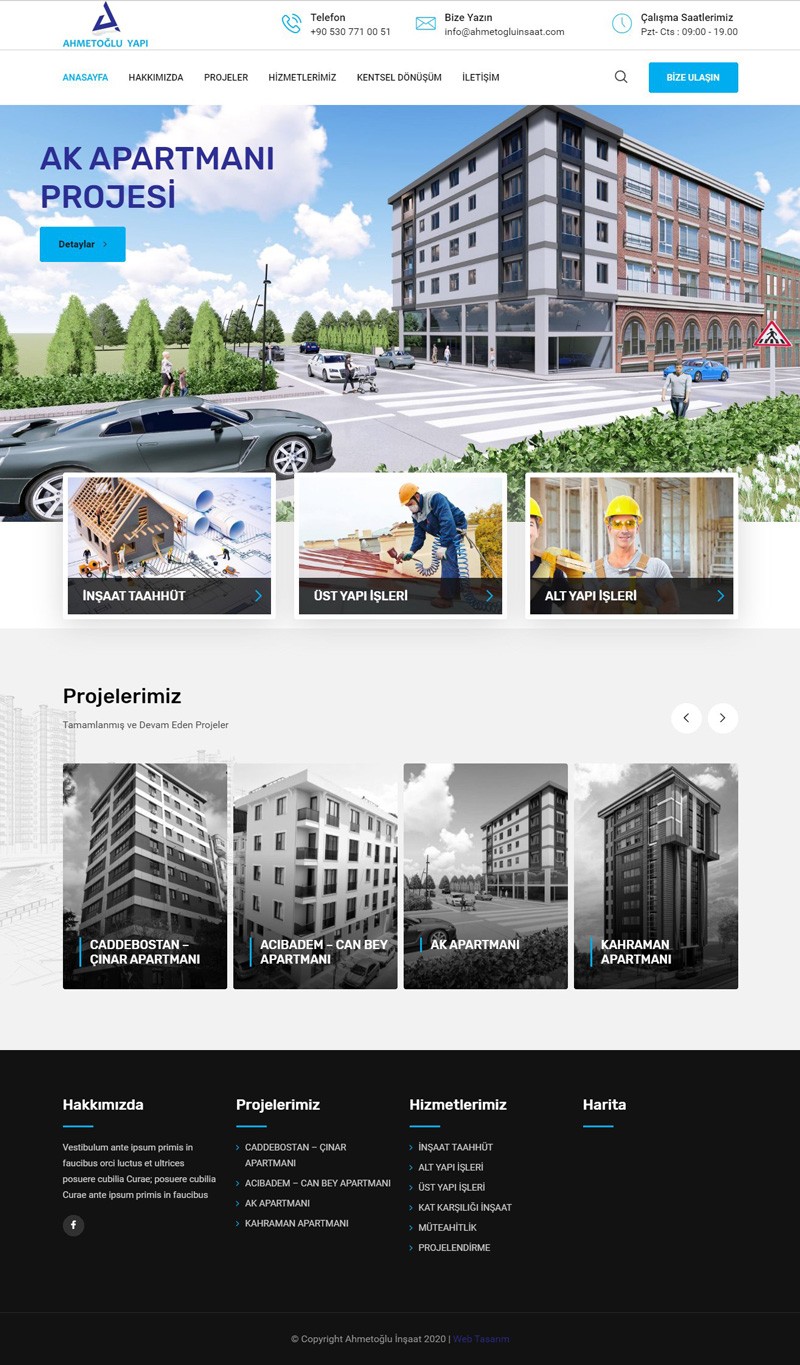Viewport: 800px width, 1365px height.
Task: Open the Kahraman Apartmanı project card
Action: click(x=656, y=876)
